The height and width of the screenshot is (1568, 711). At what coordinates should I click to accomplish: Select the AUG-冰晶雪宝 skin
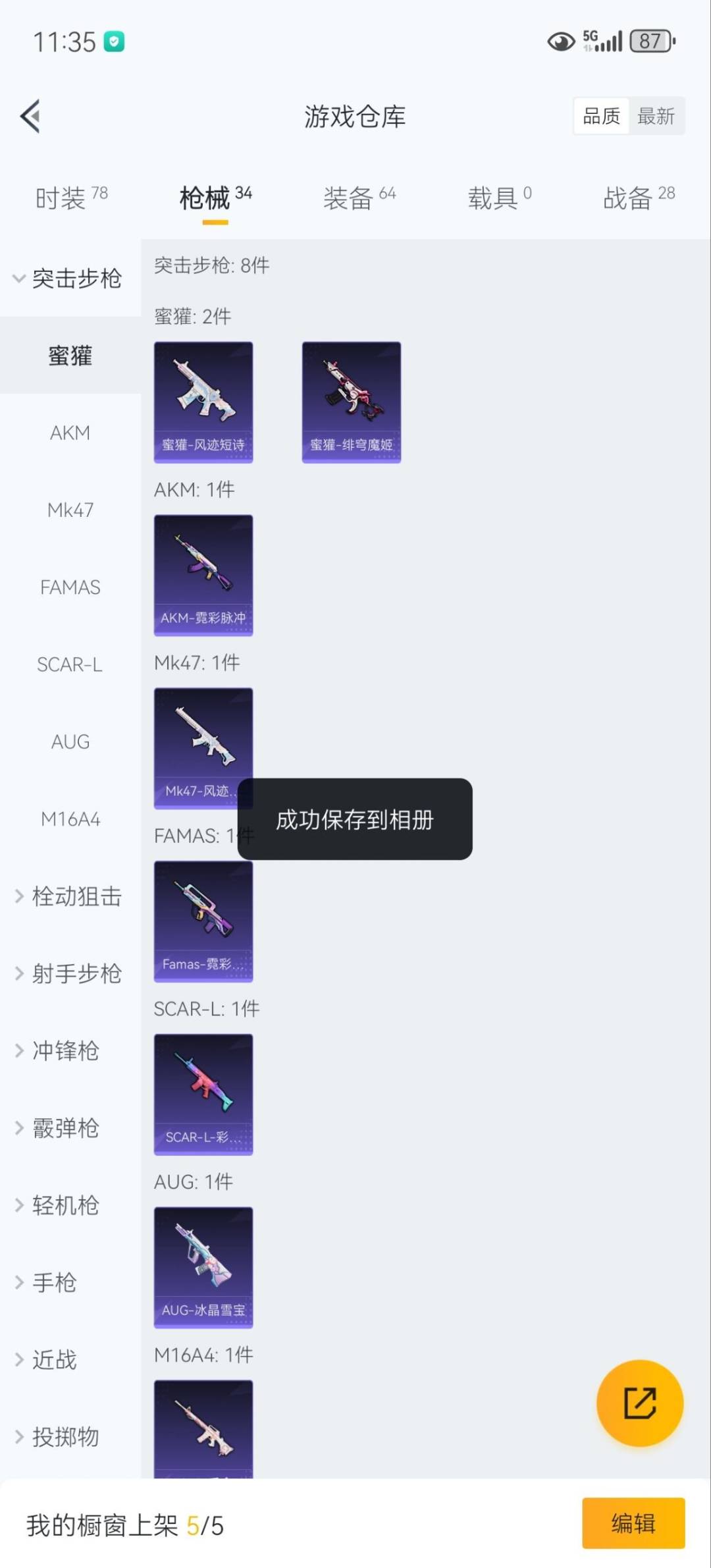click(x=203, y=1268)
